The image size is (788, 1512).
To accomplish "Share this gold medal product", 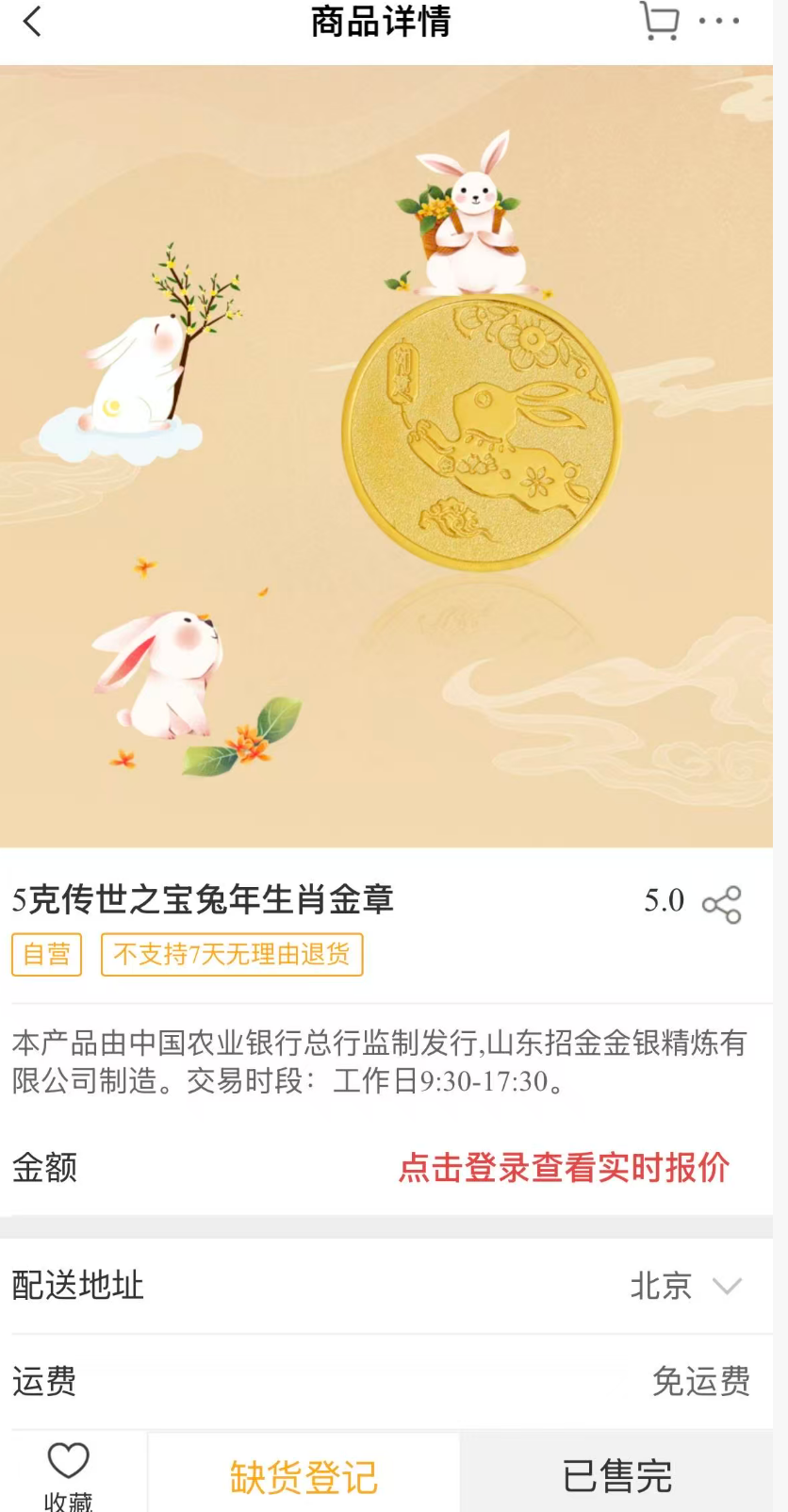I will pos(722,905).
